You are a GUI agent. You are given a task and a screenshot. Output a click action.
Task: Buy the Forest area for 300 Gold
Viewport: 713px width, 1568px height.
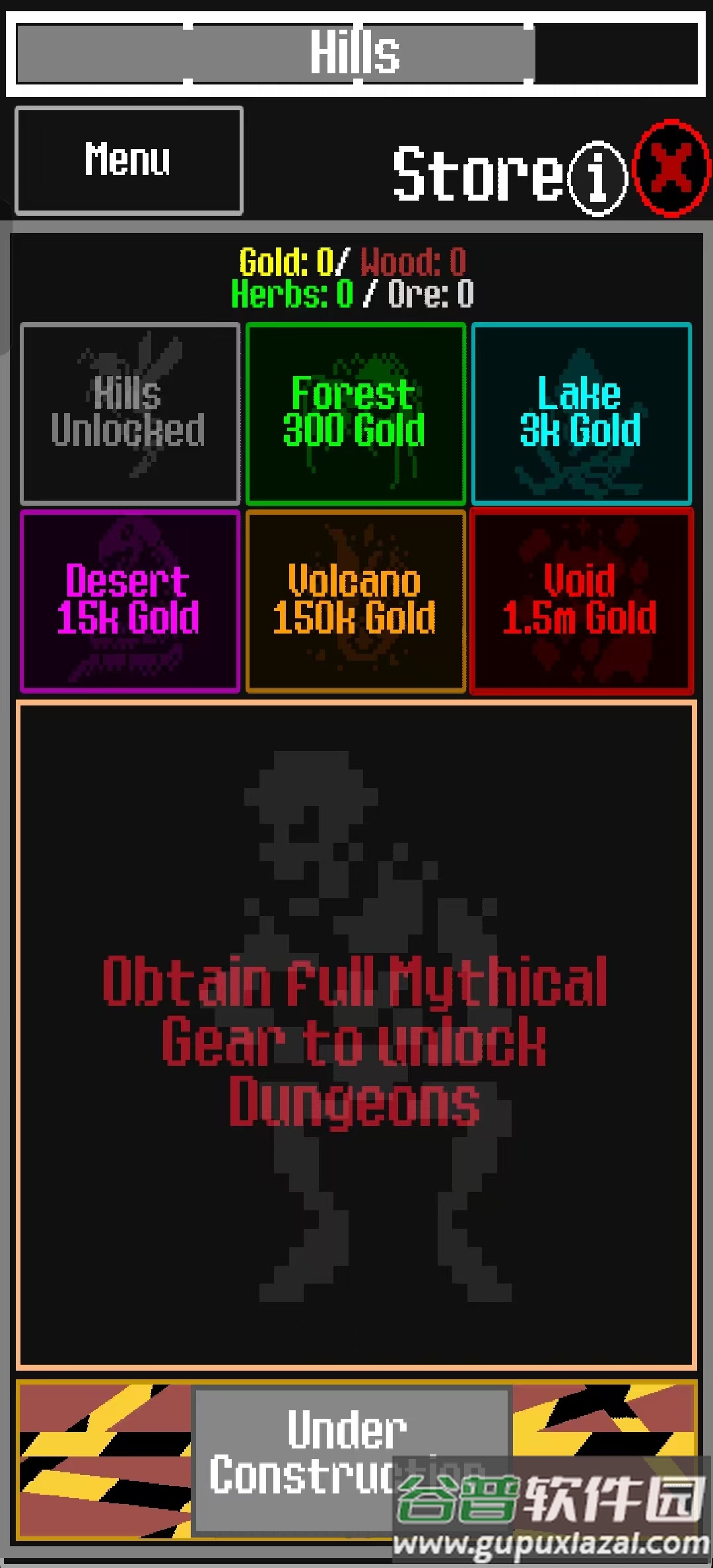click(x=355, y=414)
